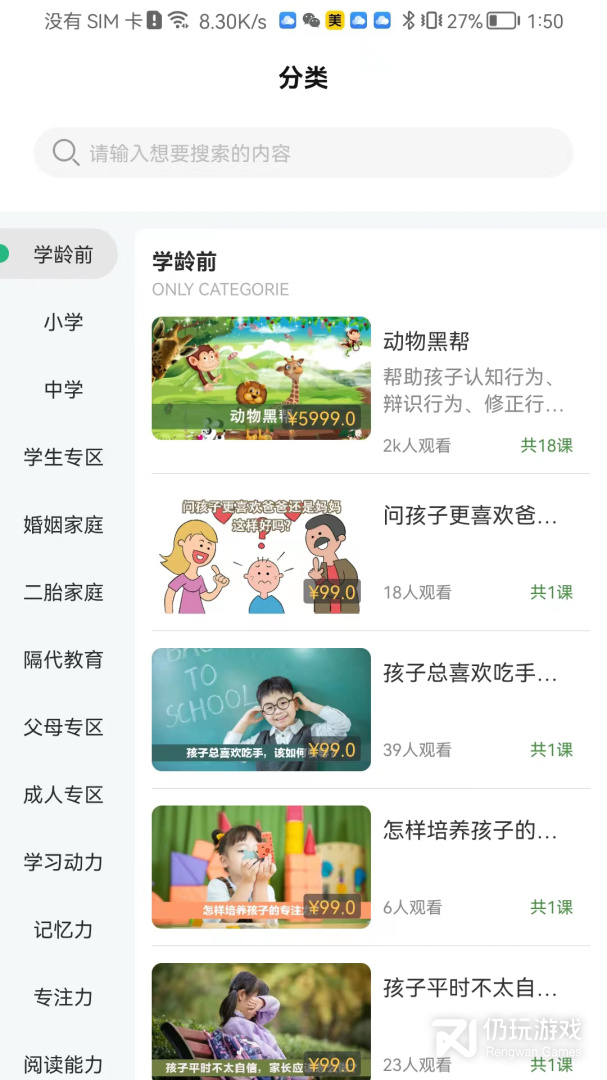Viewport: 607px width, 1080px height.
Task: Switch to the 成人专区 category
Action: click(x=63, y=795)
